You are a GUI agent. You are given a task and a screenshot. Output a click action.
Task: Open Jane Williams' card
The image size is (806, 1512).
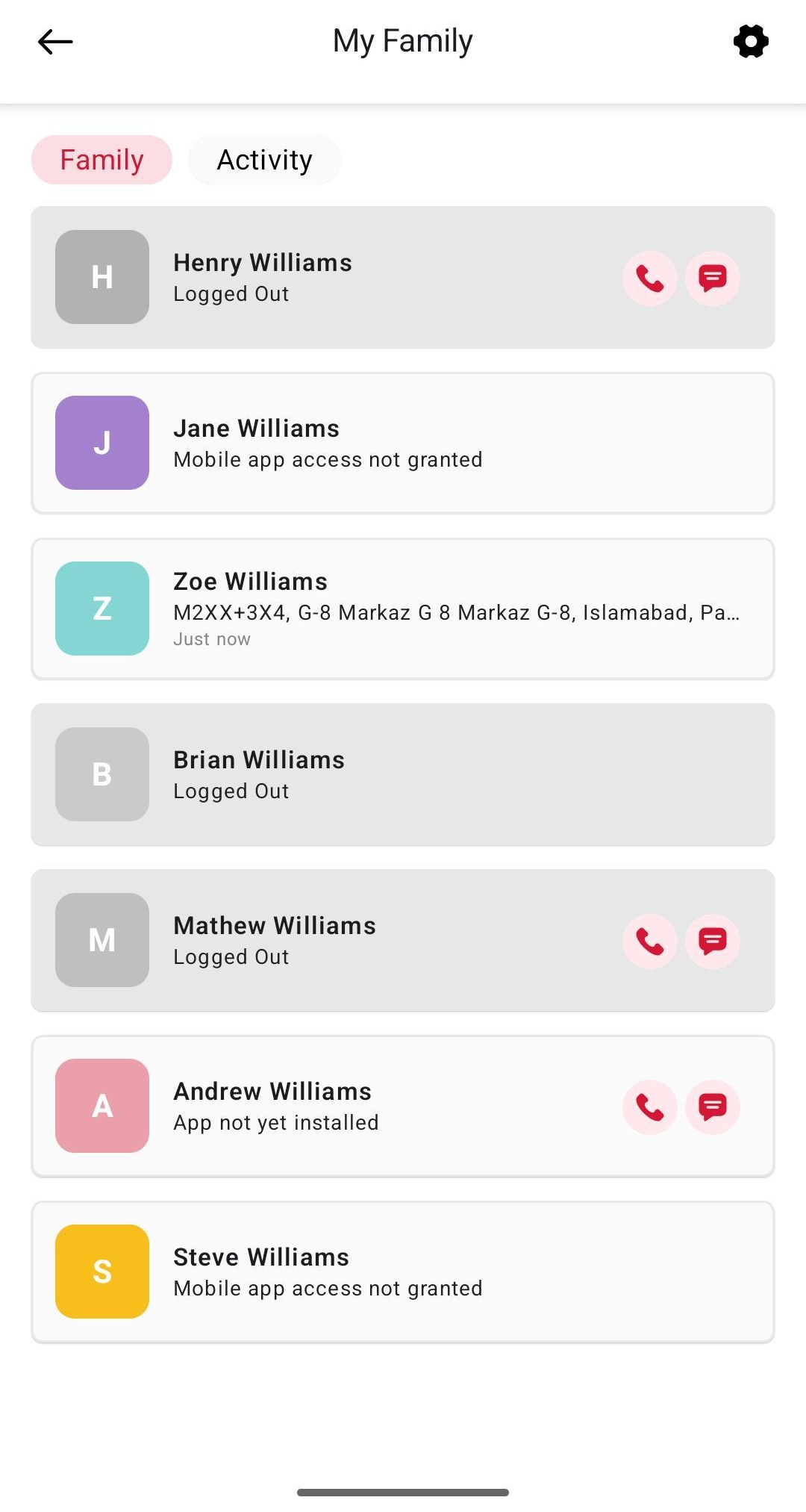pos(403,444)
